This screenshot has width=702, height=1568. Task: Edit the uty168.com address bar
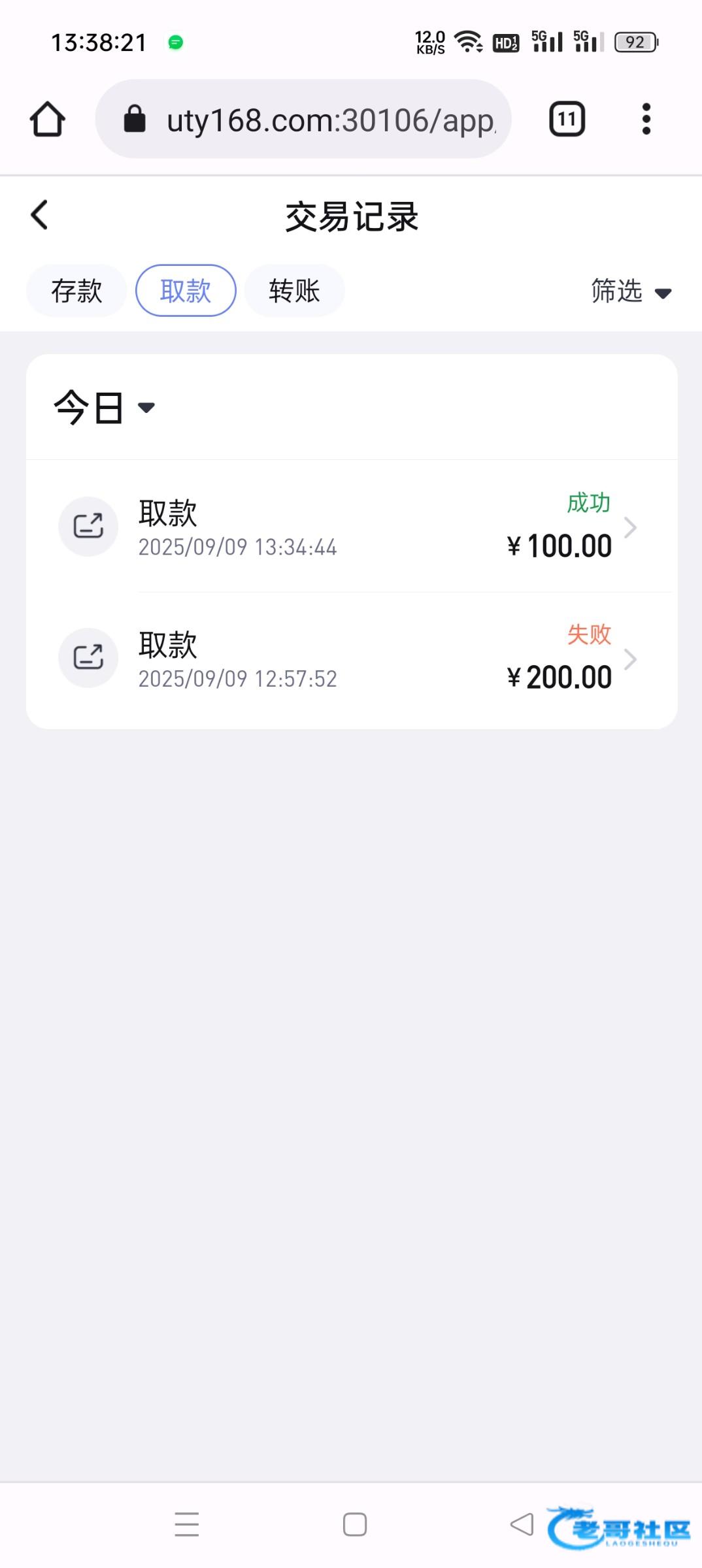pos(314,120)
